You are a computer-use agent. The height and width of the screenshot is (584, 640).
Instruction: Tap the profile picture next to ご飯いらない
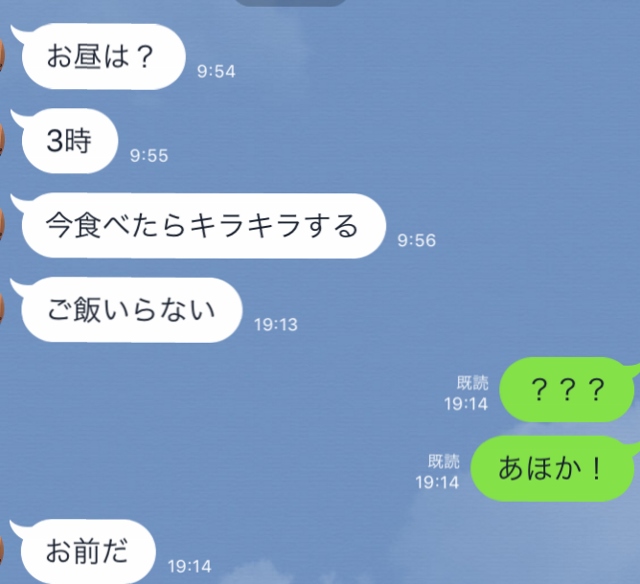click(5, 310)
